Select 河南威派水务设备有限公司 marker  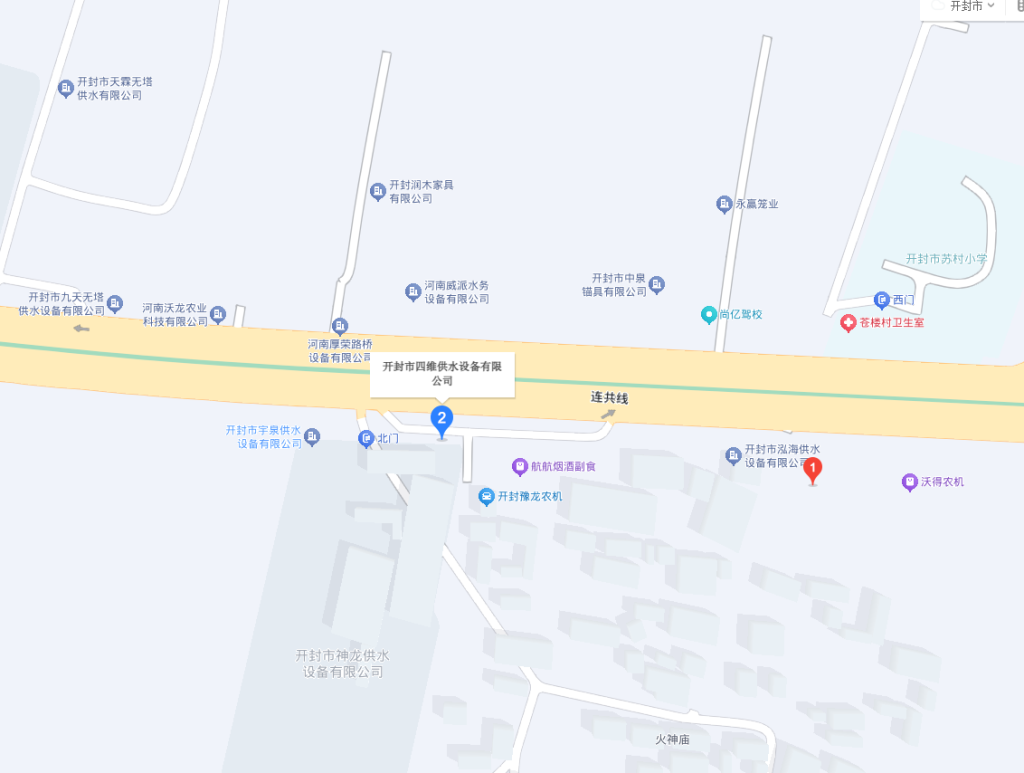tap(412, 291)
